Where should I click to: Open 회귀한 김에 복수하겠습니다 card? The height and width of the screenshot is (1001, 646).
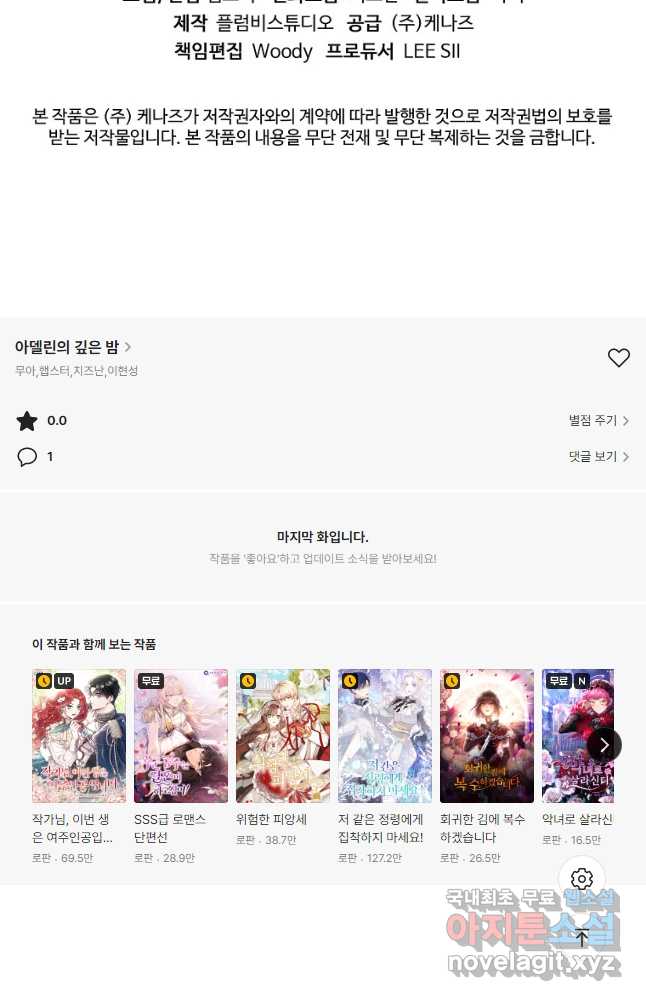click(487, 736)
